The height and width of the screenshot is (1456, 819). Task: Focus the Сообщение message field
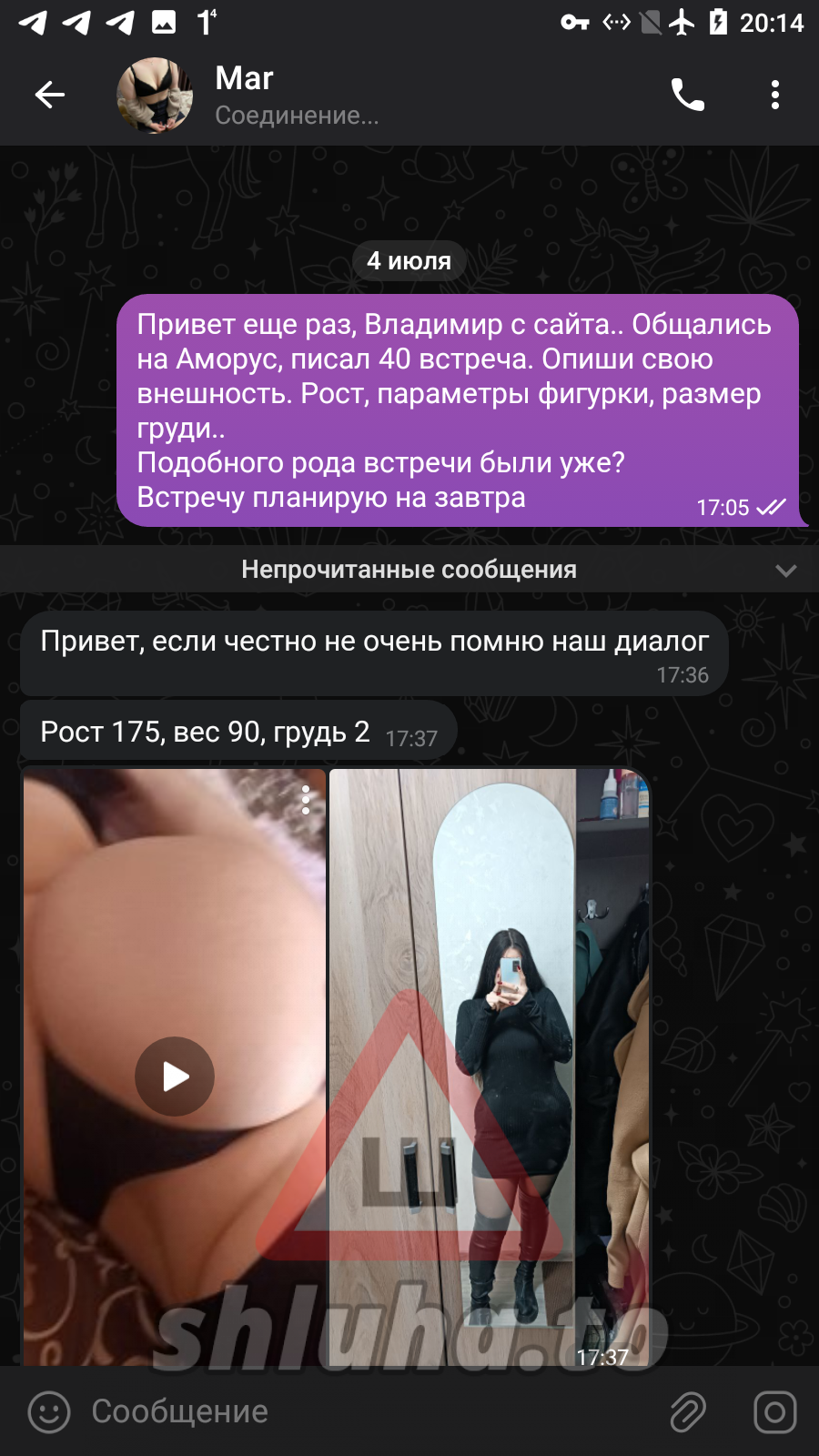tap(364, 1411)
